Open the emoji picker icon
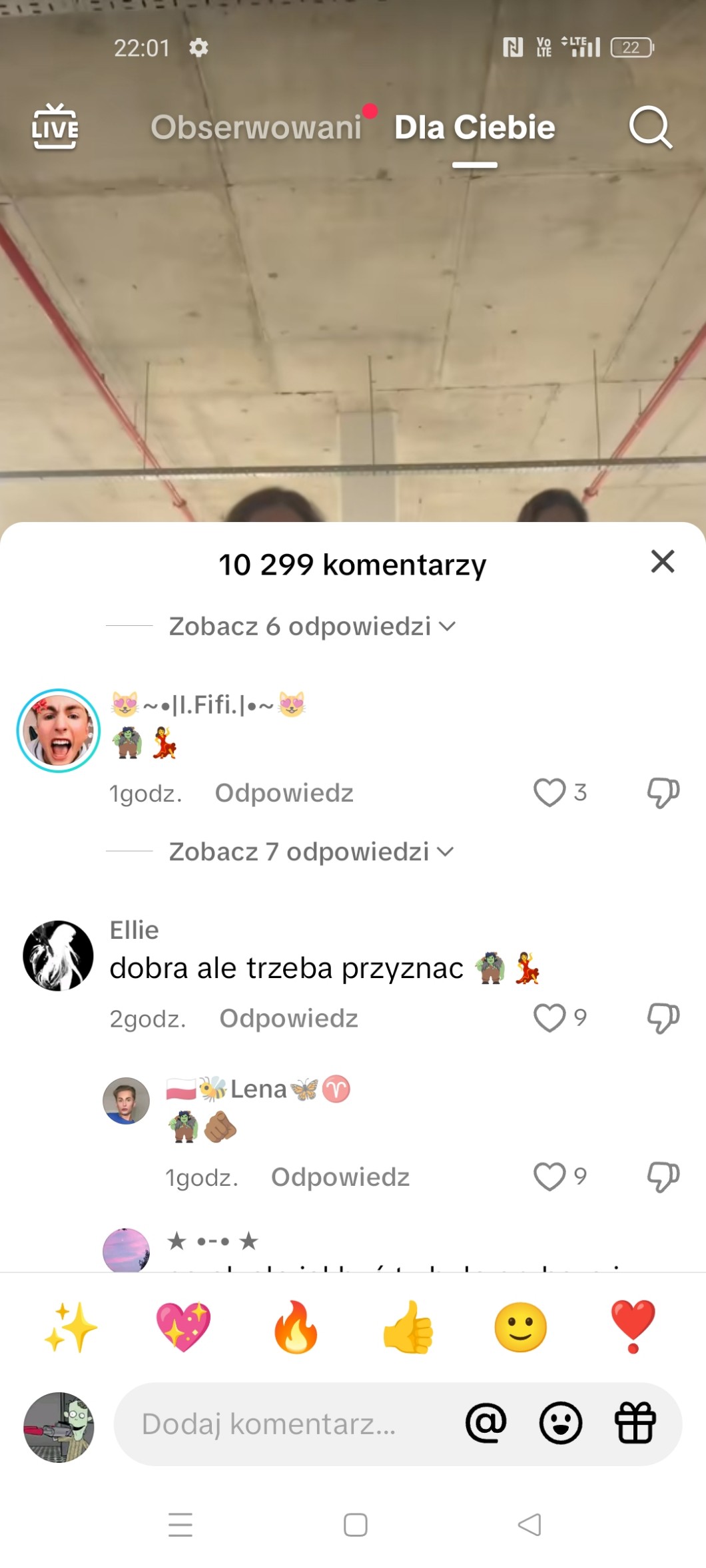The width and height of the screenshot is (706, 1568). pos(560,1424)
